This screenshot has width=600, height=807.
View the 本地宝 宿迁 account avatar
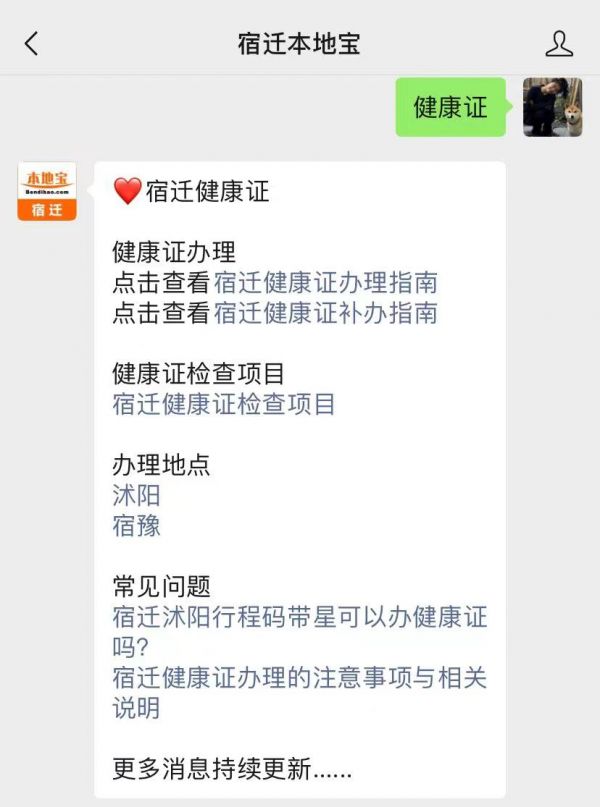point(47,192)
